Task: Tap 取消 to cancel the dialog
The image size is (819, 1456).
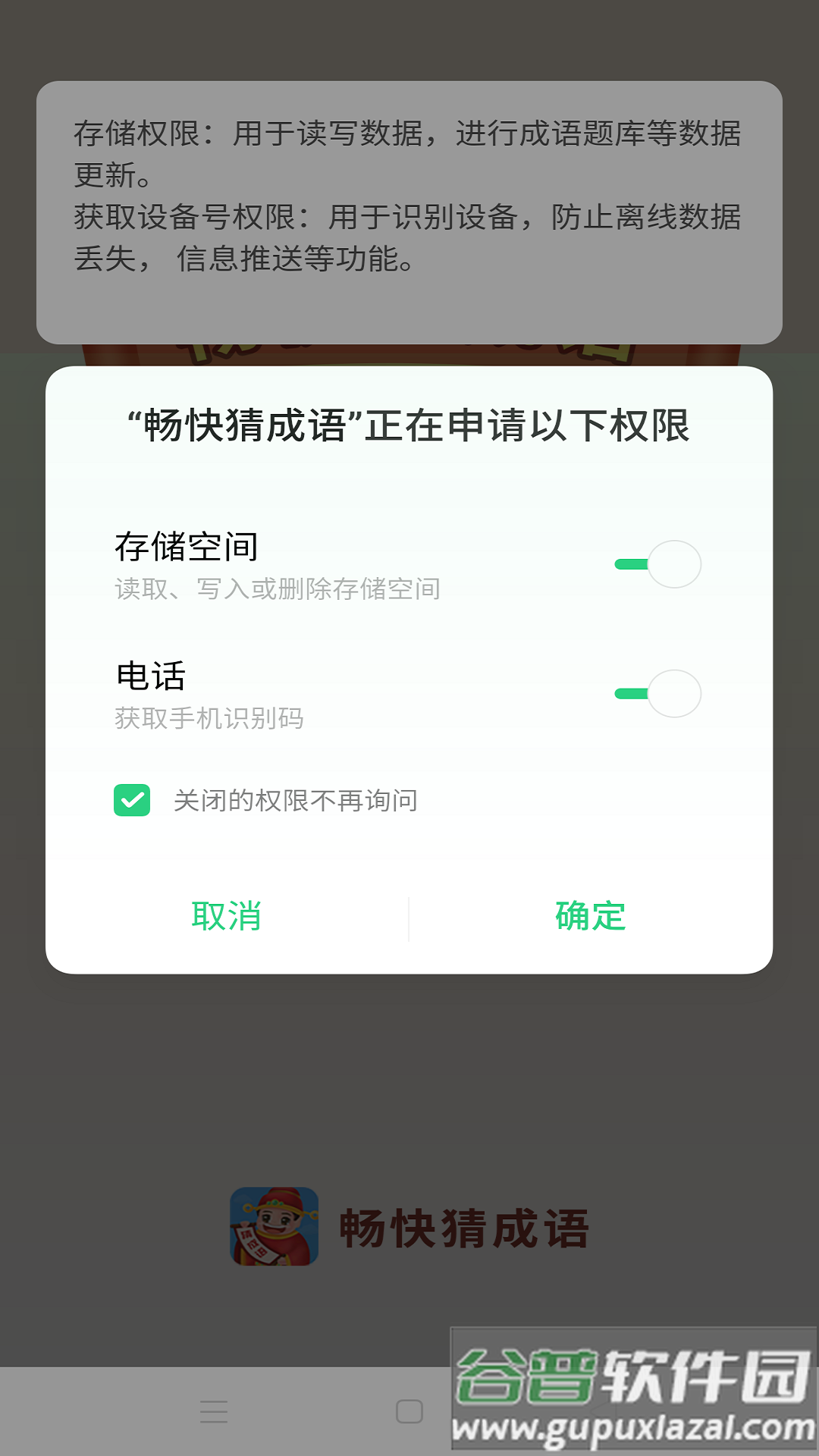Action: 225,916
